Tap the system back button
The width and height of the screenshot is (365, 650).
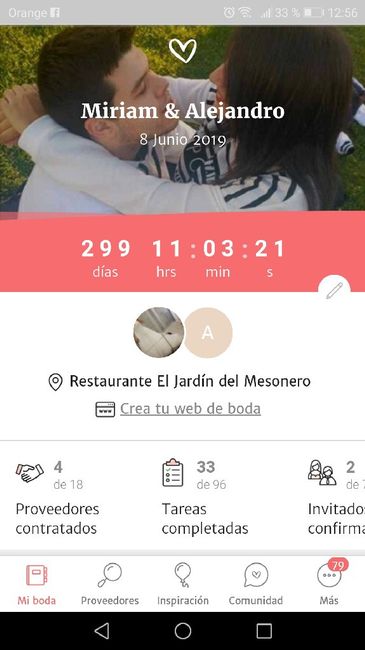tap(102, 631)
